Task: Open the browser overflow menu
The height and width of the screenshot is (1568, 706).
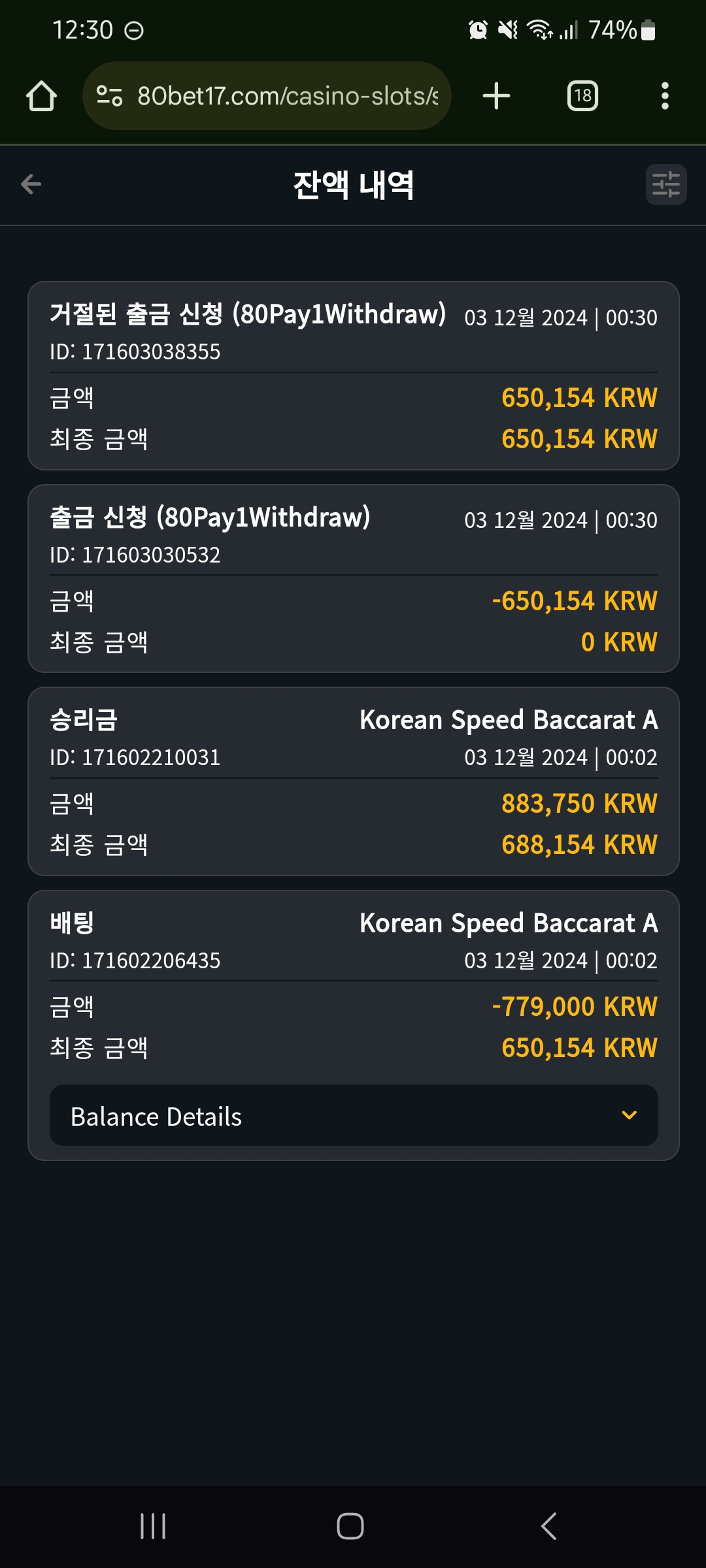Action: [x=665, y=96]
